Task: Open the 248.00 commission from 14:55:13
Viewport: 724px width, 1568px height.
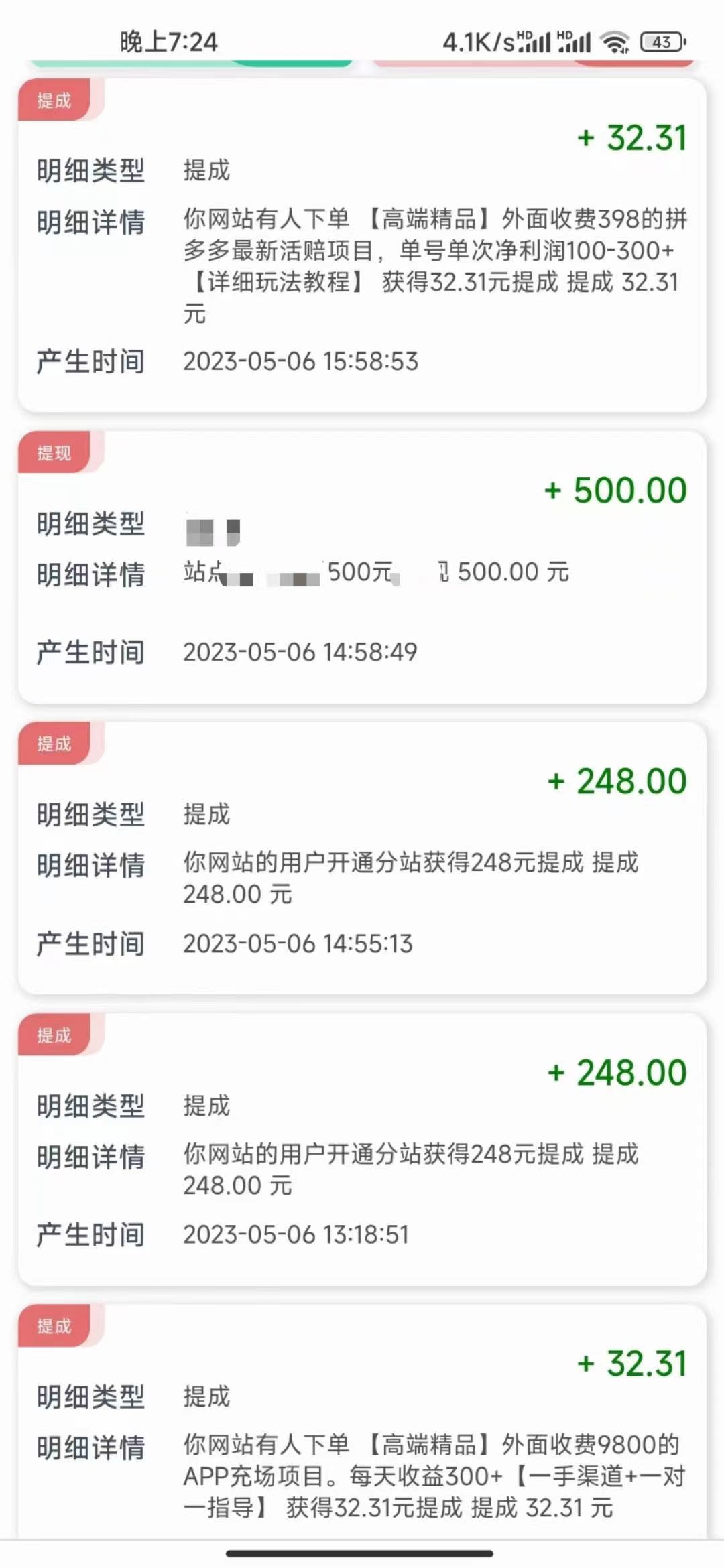Action: click(362, 858)
